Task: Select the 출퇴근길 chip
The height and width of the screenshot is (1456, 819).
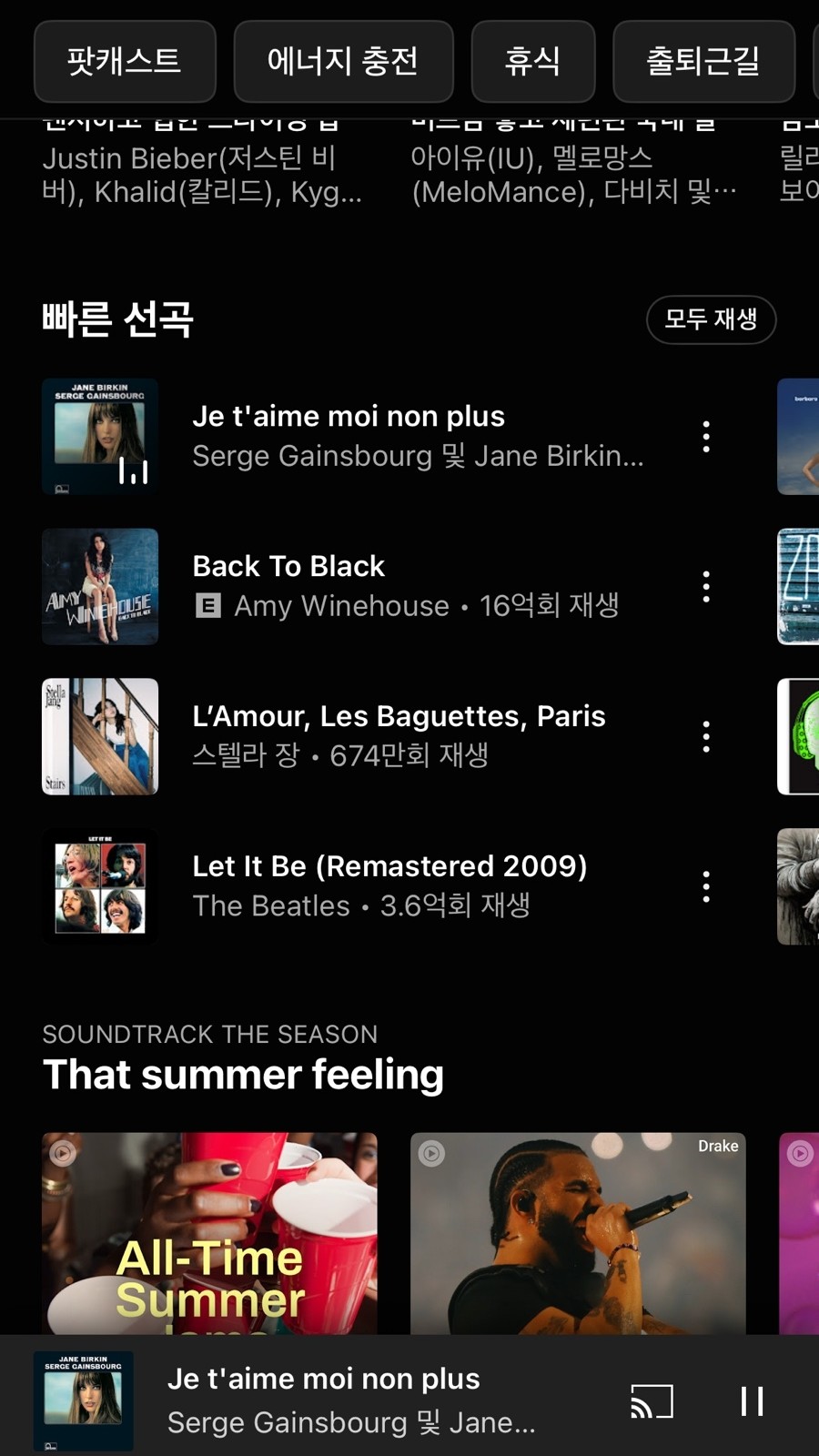Action: (x=703, y=62)
